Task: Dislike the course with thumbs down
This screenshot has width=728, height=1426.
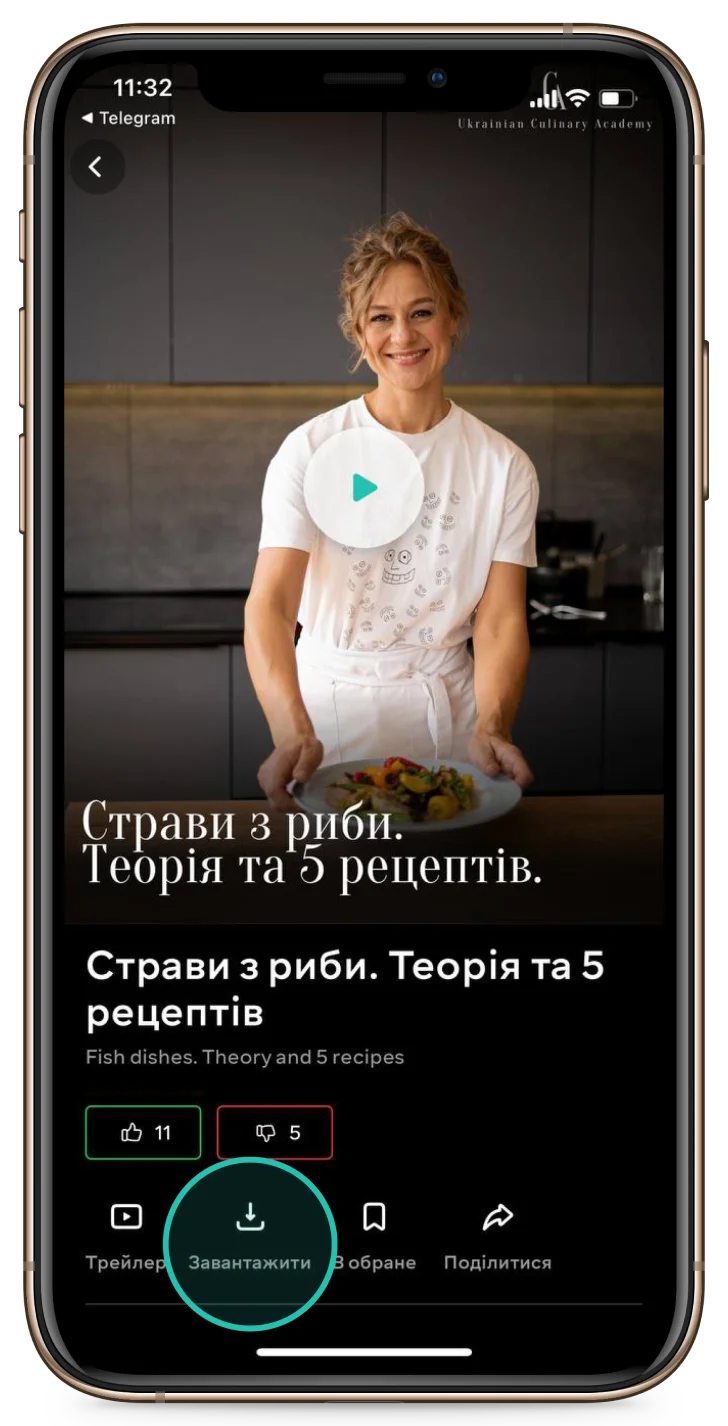Action: tap(275, 1132)
